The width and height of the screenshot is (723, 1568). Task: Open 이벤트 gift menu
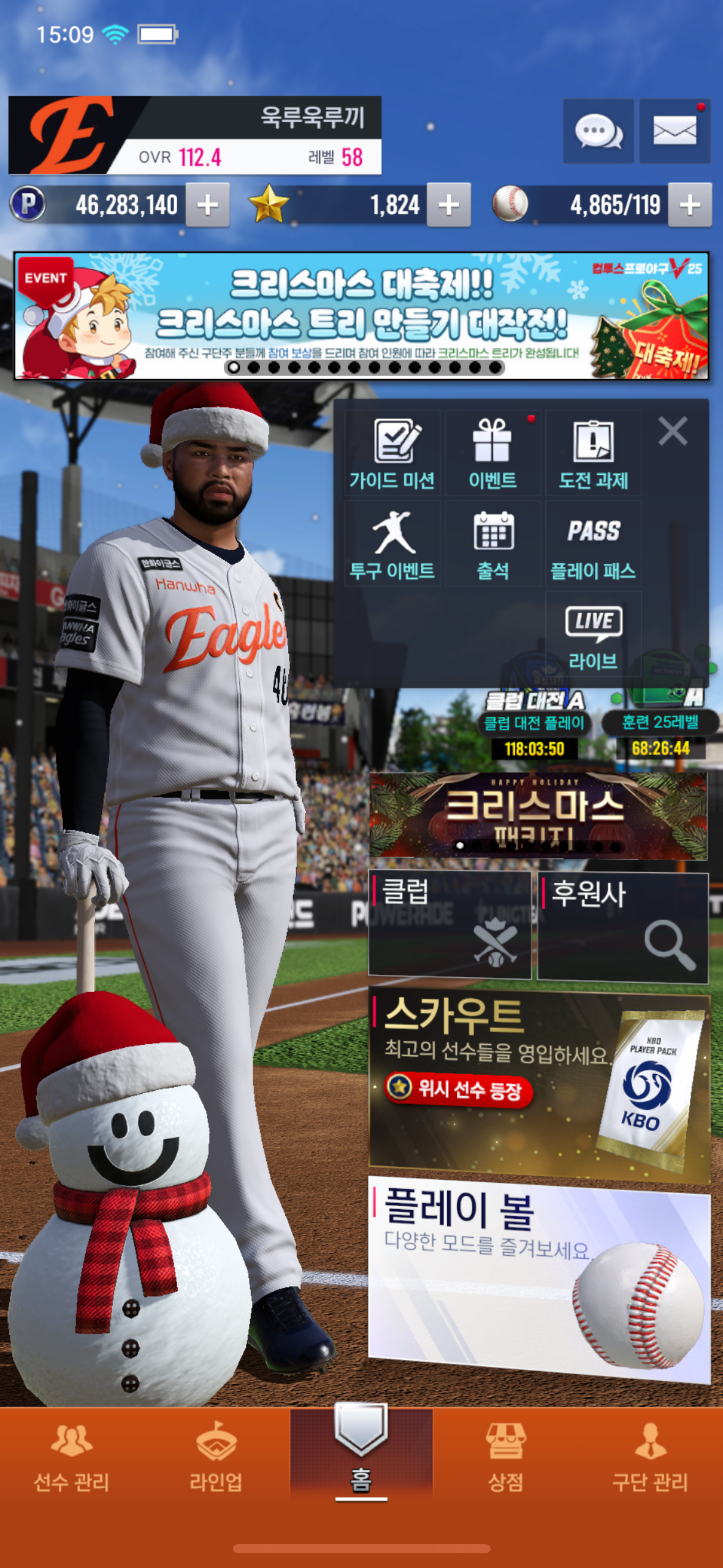[492, 454]
